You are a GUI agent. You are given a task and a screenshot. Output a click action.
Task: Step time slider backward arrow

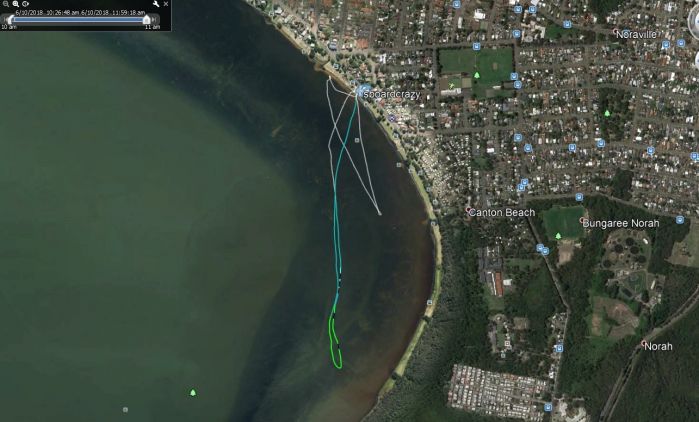coord(4,19)
